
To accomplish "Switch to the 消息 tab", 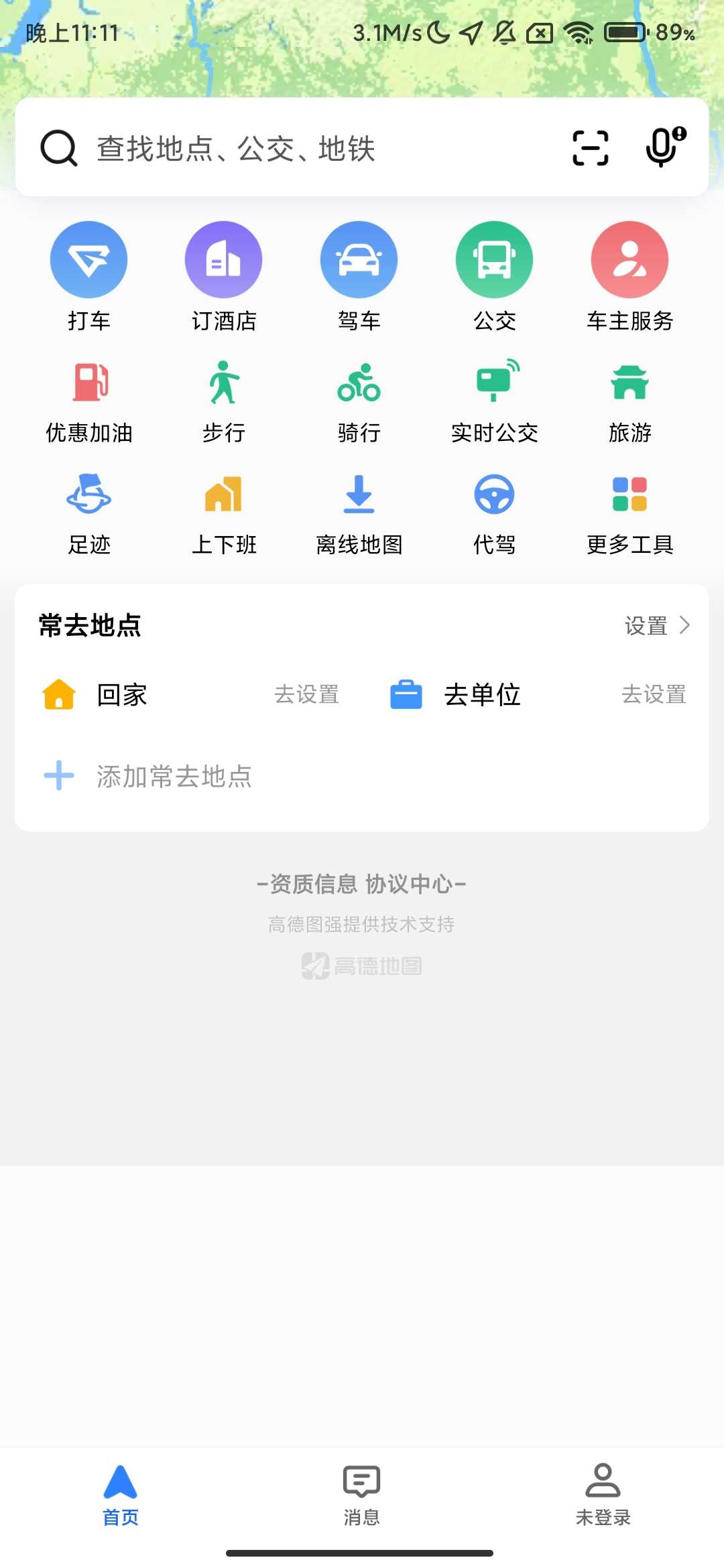I will tap(362, 1495).
